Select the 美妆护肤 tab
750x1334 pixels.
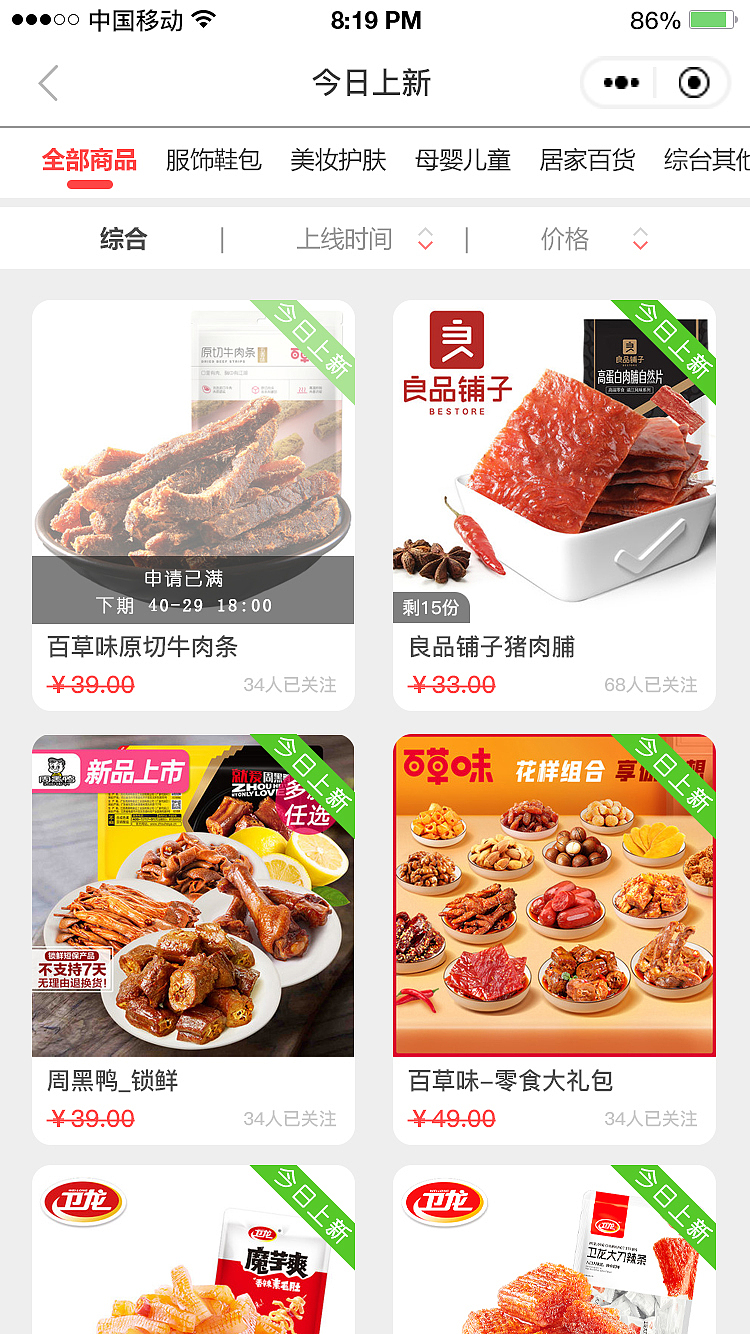337,160
